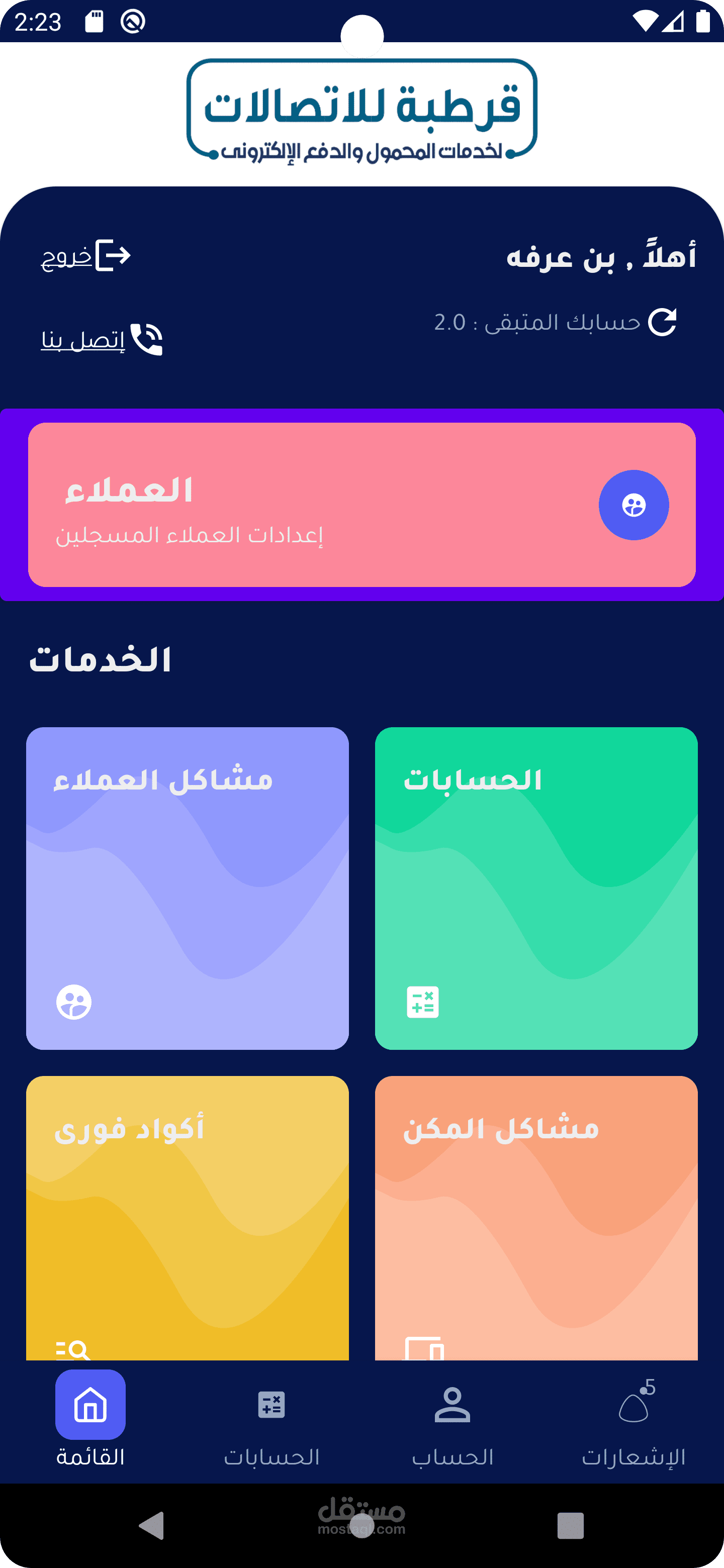The image size is (724, 1568).
Task: Open the الحسابات service card
Action: coord(536,888)
